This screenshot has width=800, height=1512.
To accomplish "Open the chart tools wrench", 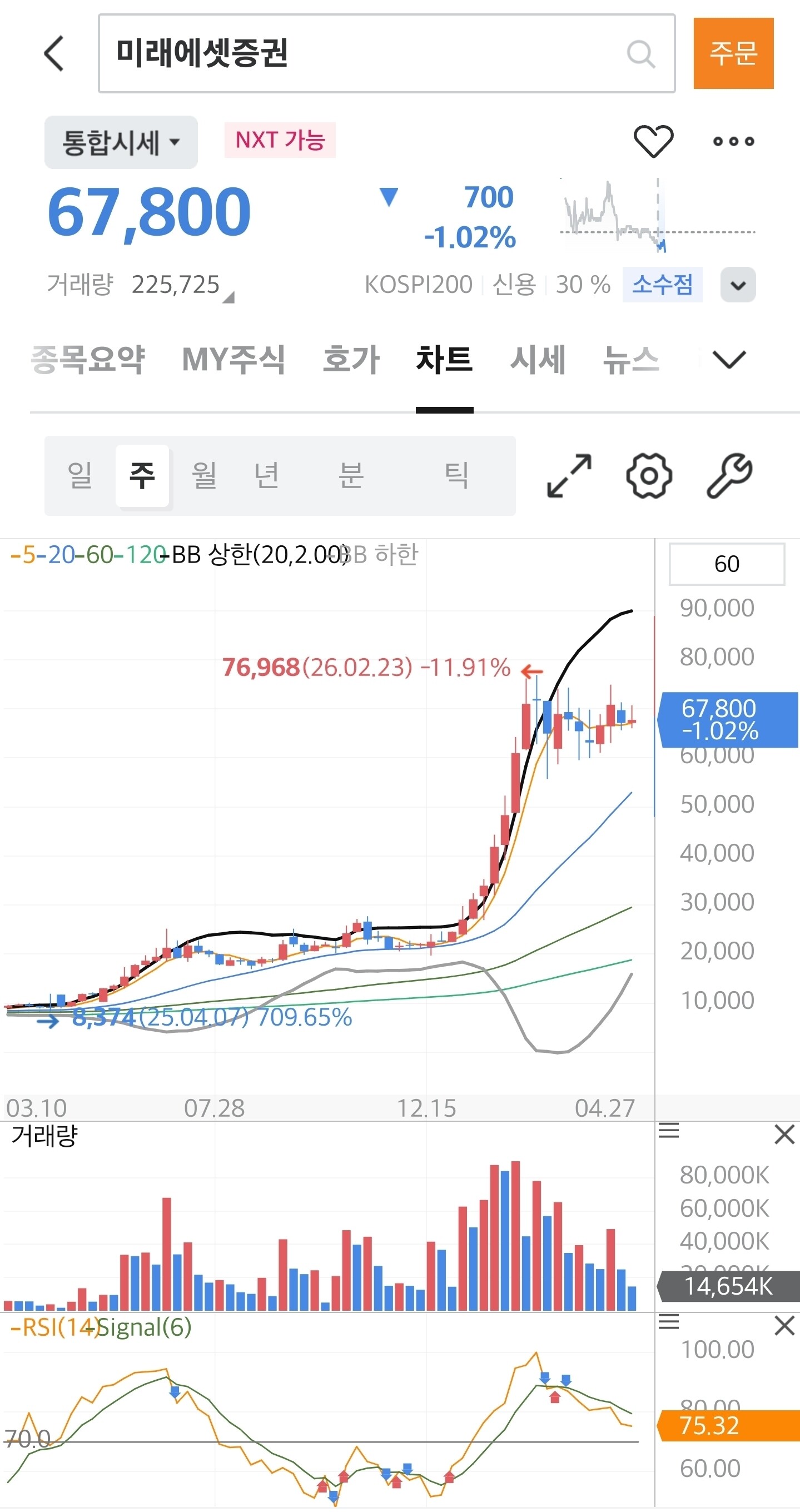I will click(729, 475).
